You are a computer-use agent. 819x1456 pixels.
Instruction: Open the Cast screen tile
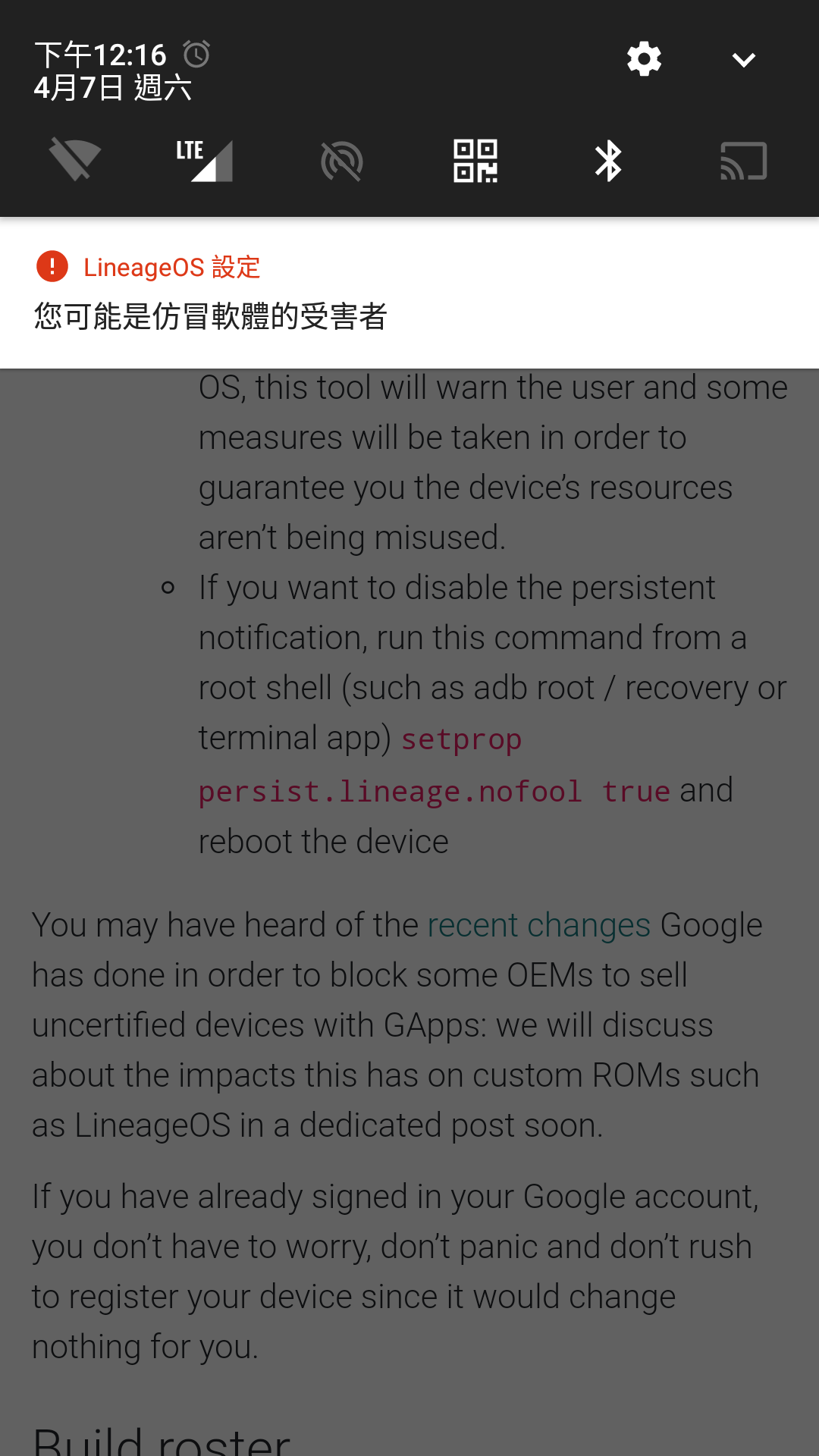[743, 161]
